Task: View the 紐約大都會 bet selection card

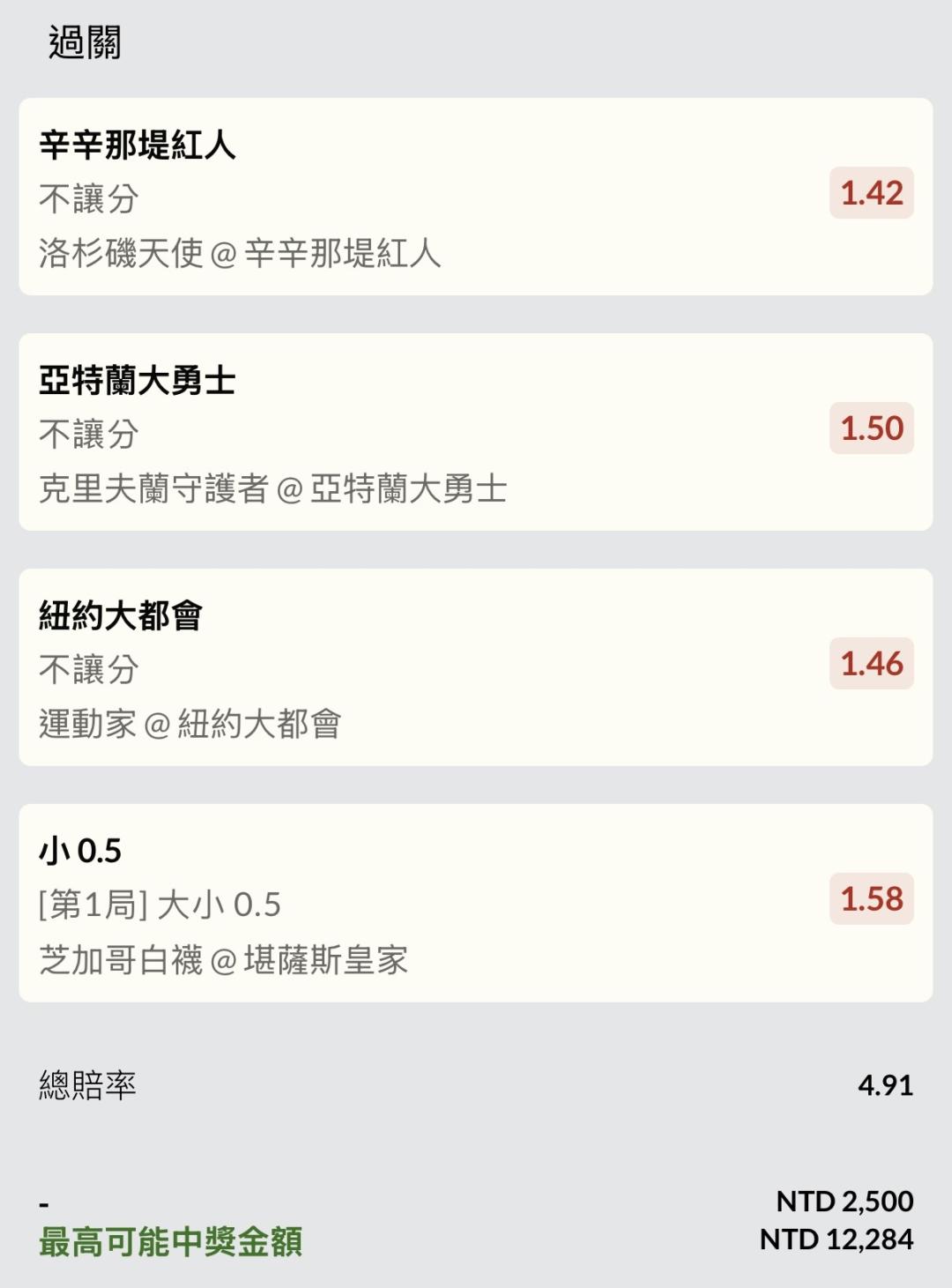Action: pyautogui.click(x=475, y=667)
